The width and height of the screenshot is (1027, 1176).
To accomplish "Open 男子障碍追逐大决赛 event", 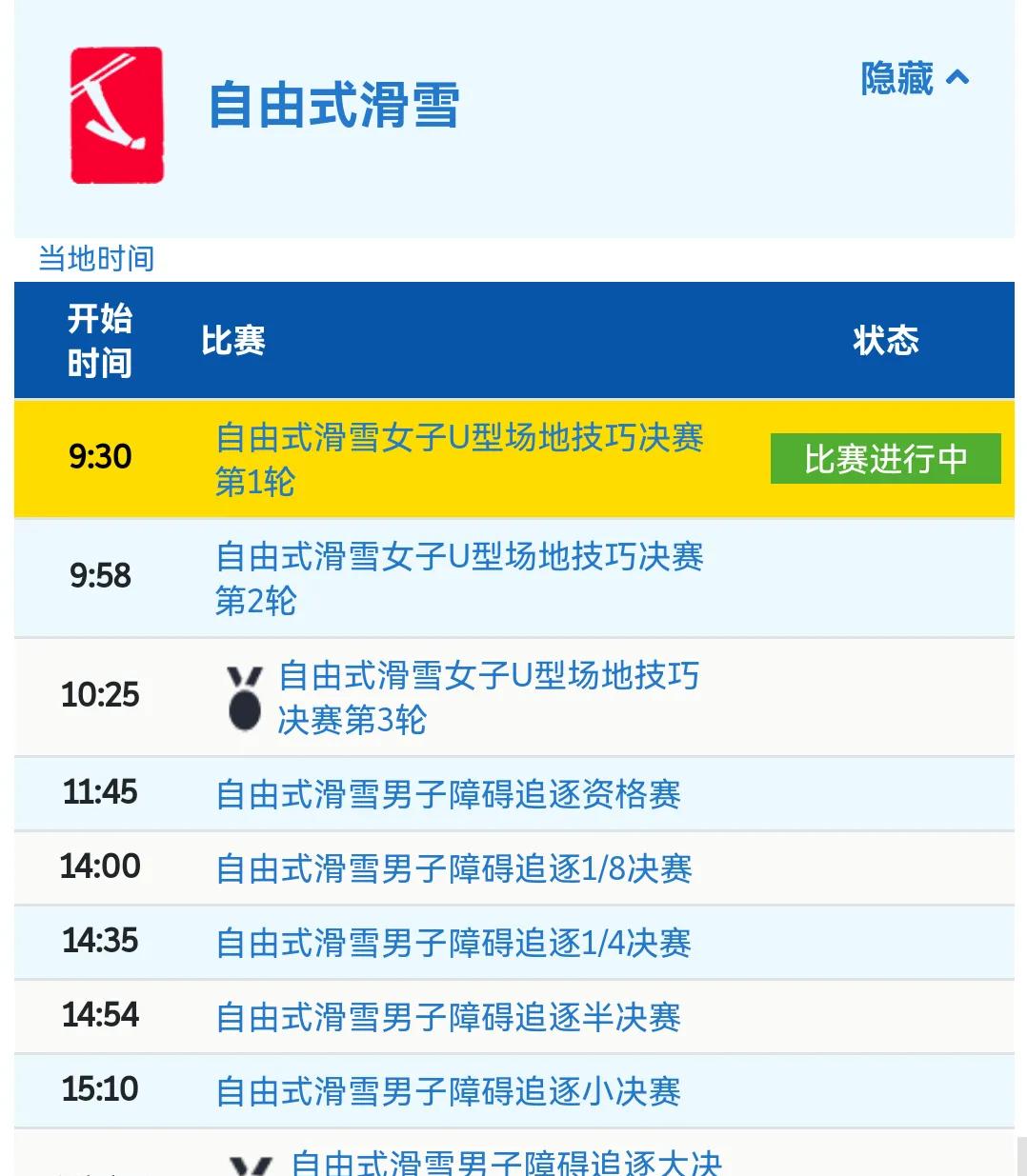I will pos(505,1163).
